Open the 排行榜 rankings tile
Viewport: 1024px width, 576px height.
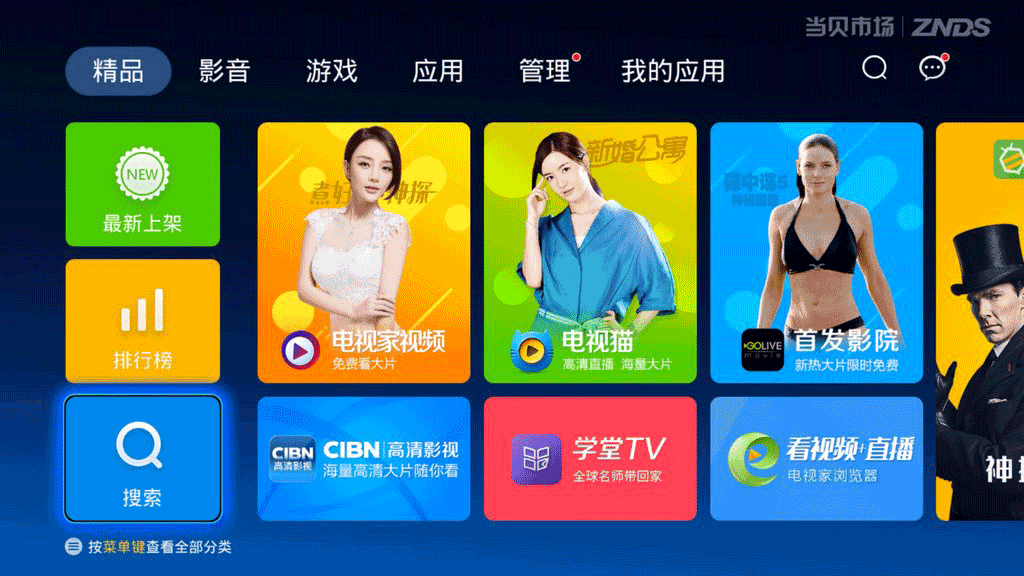click(143, 320)
